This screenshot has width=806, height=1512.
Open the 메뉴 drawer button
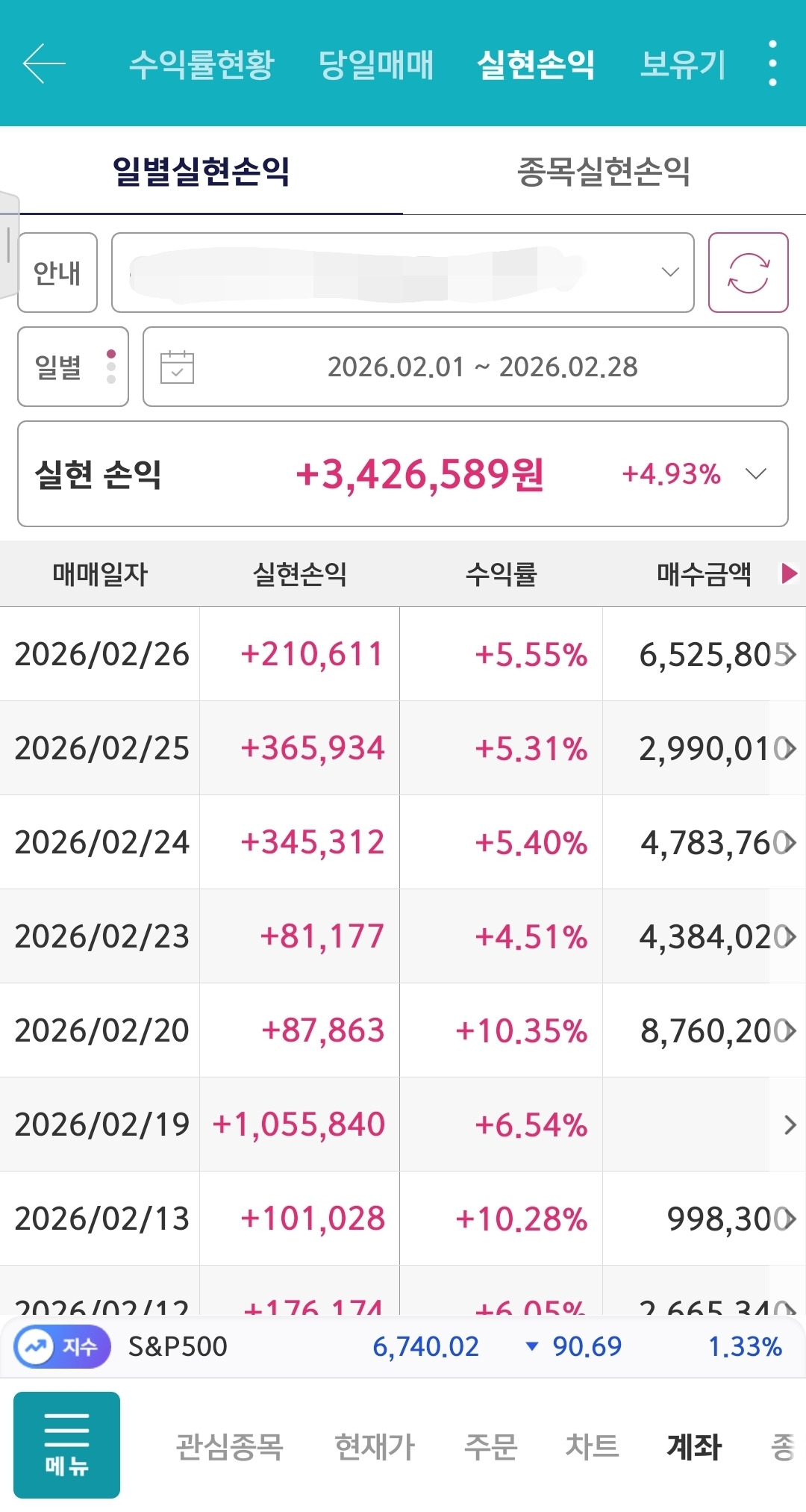click(x=66, y=1445)
